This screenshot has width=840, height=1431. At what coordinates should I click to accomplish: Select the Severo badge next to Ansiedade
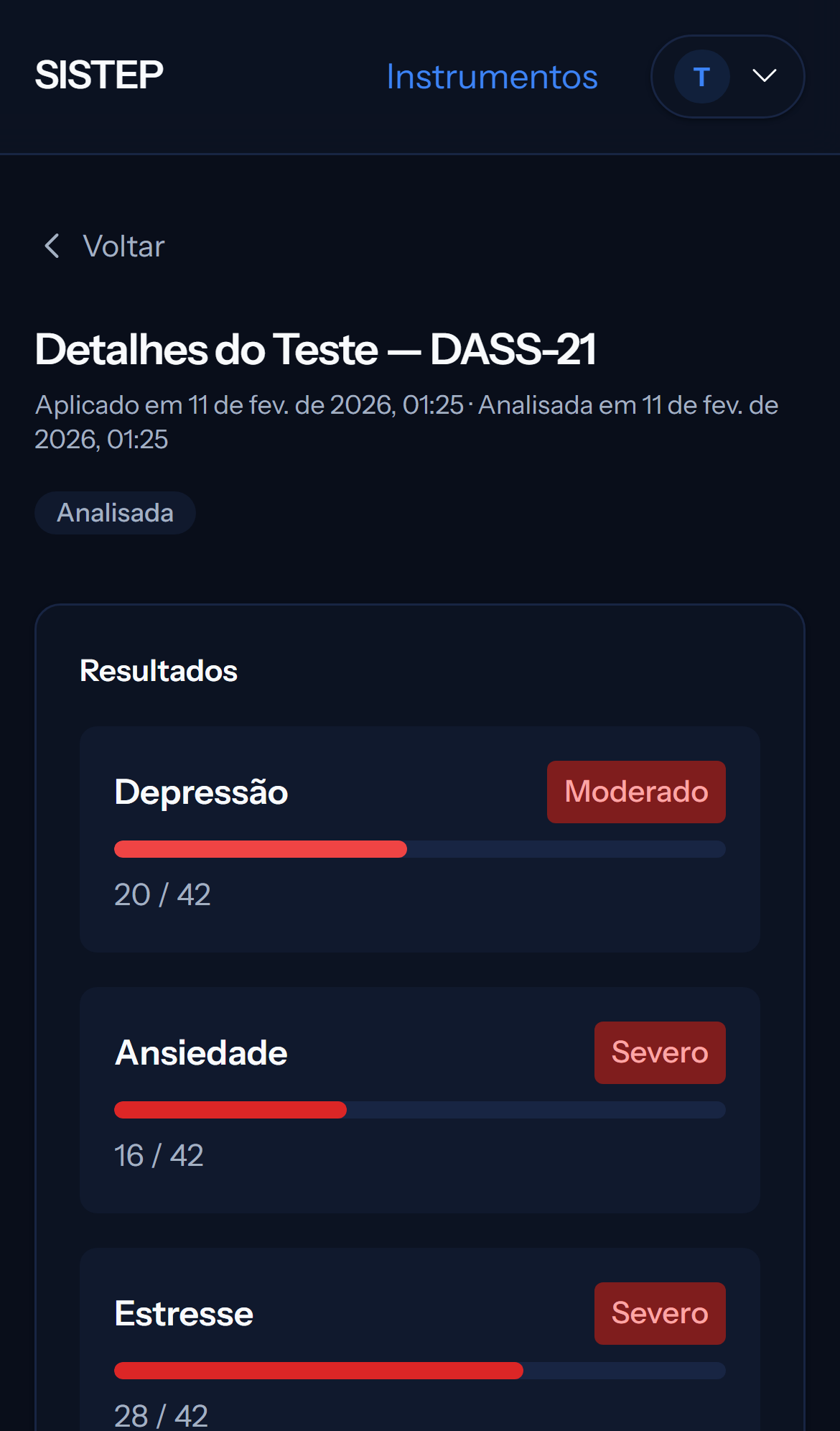pos(659,1052)
